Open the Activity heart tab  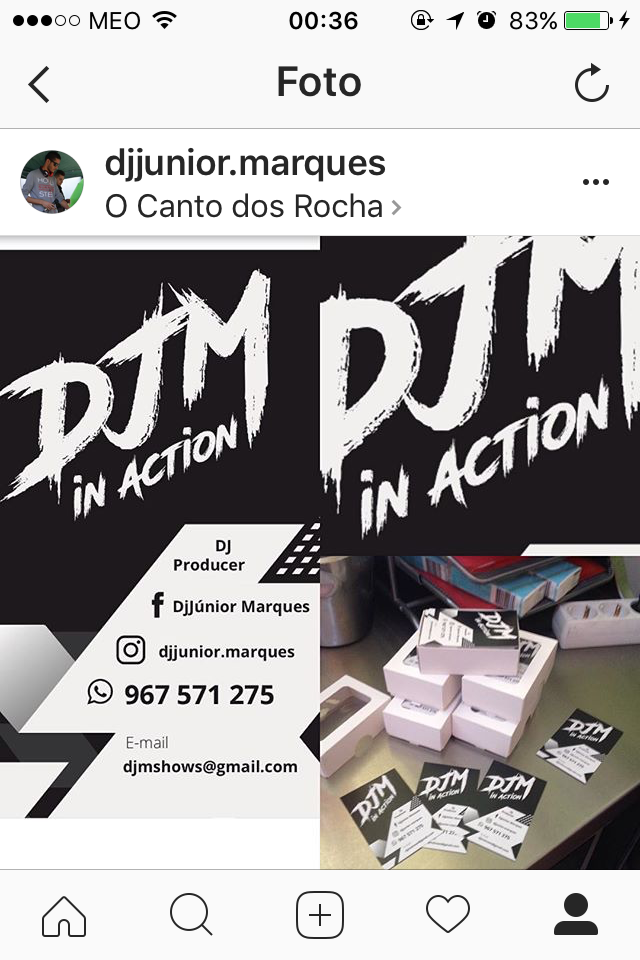pos(448,915)
